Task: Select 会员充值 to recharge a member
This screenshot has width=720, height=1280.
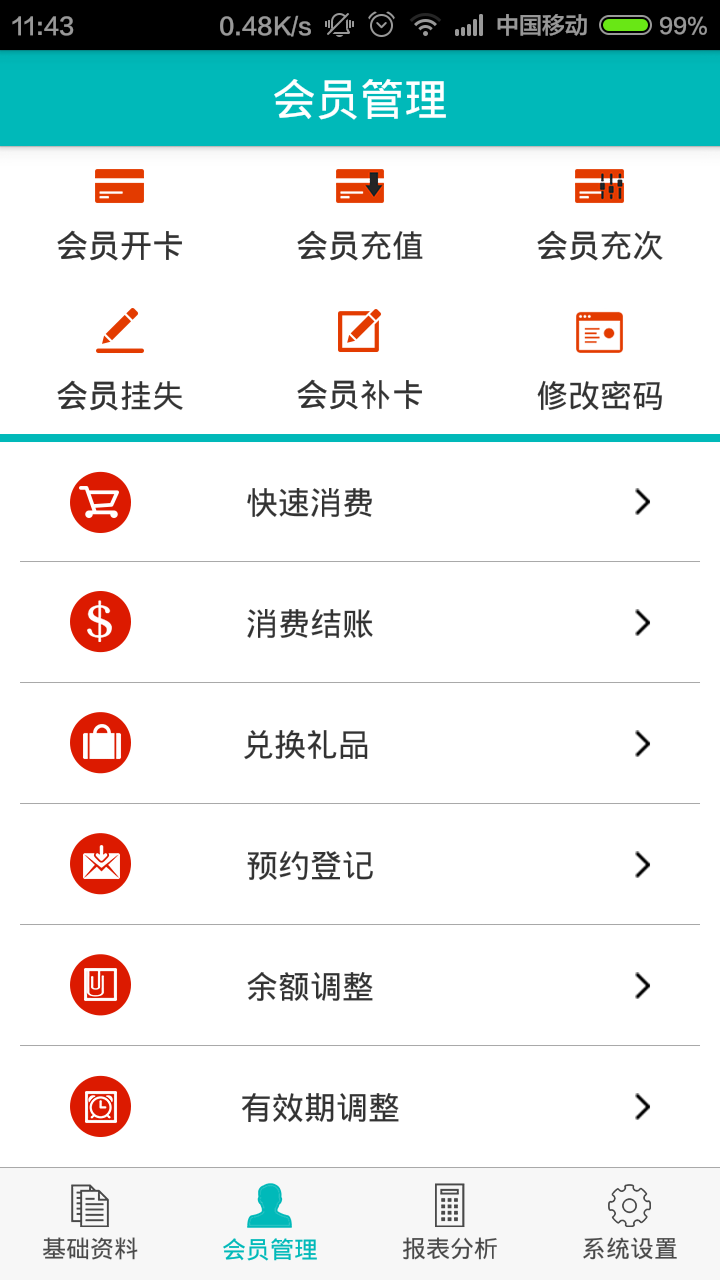Action: pyautogui.click(x=360, y=215)
